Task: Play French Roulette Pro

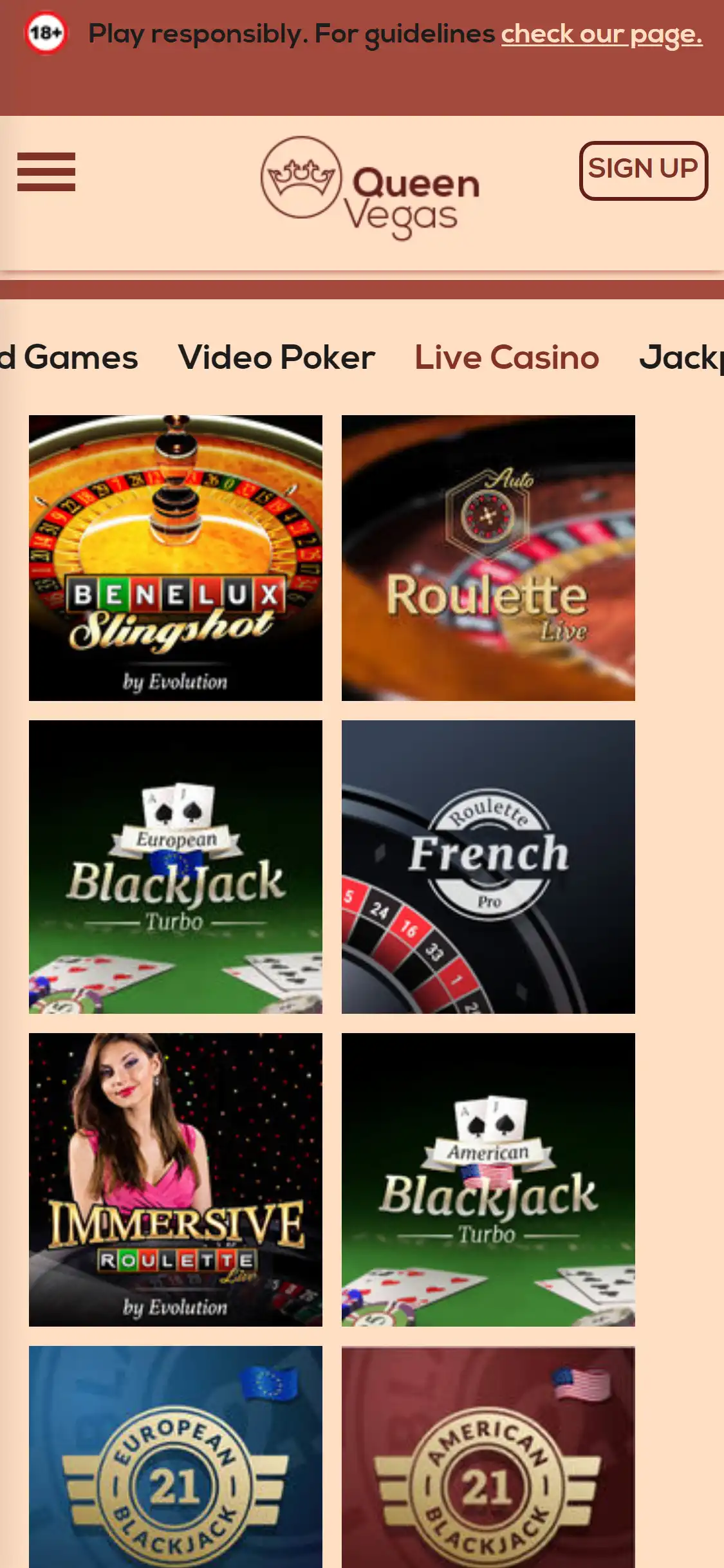Action: [488, 866]
